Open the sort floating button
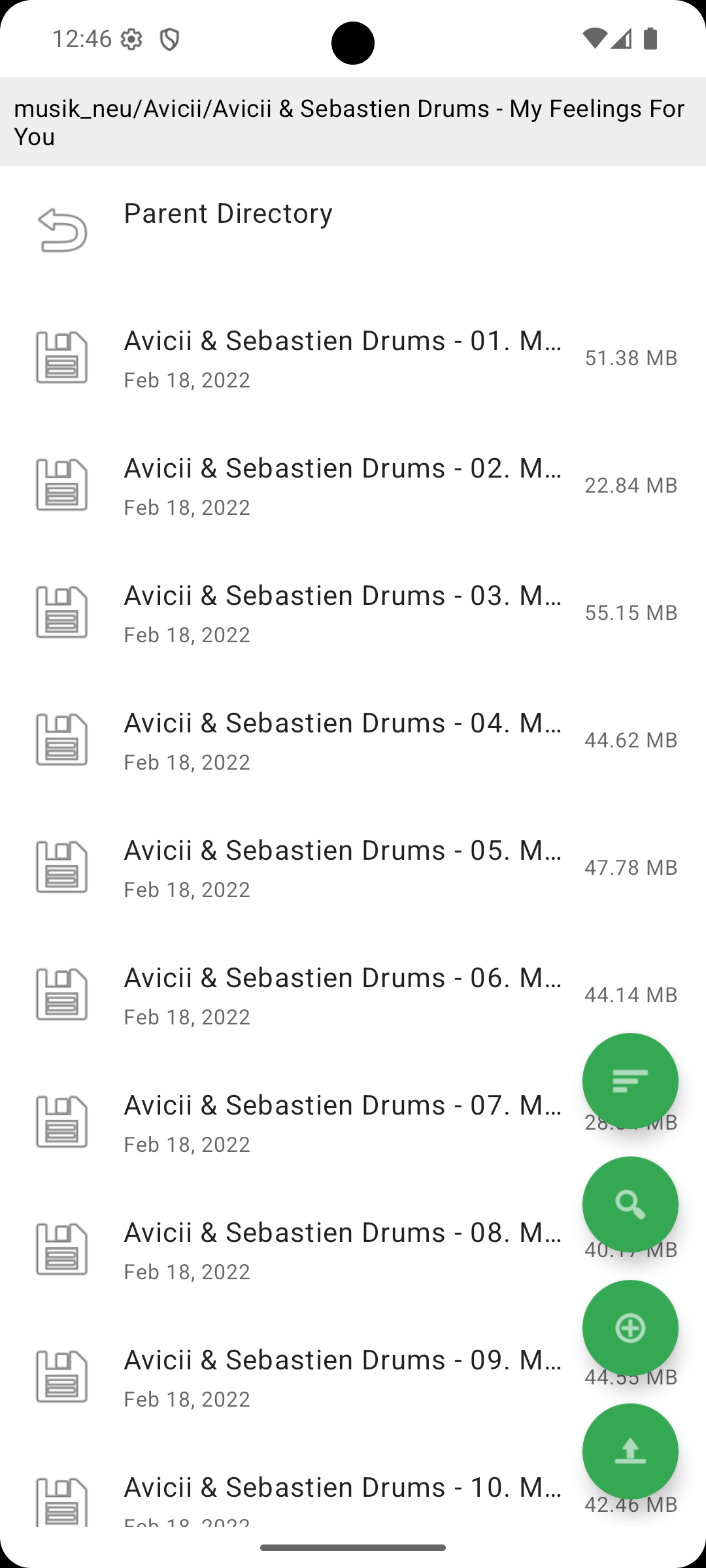 click(630, 1081)
